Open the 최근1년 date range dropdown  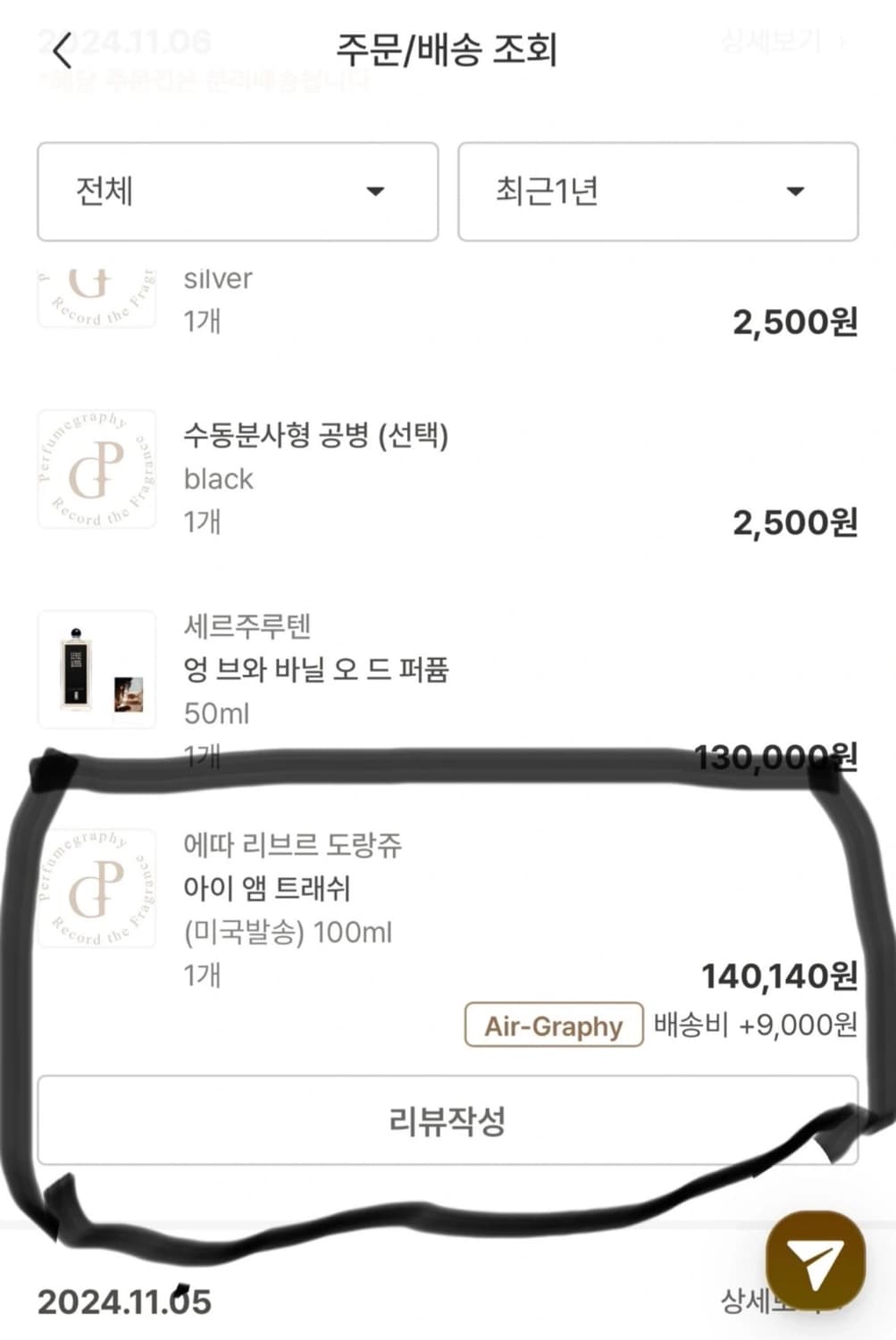coord(657,192)
